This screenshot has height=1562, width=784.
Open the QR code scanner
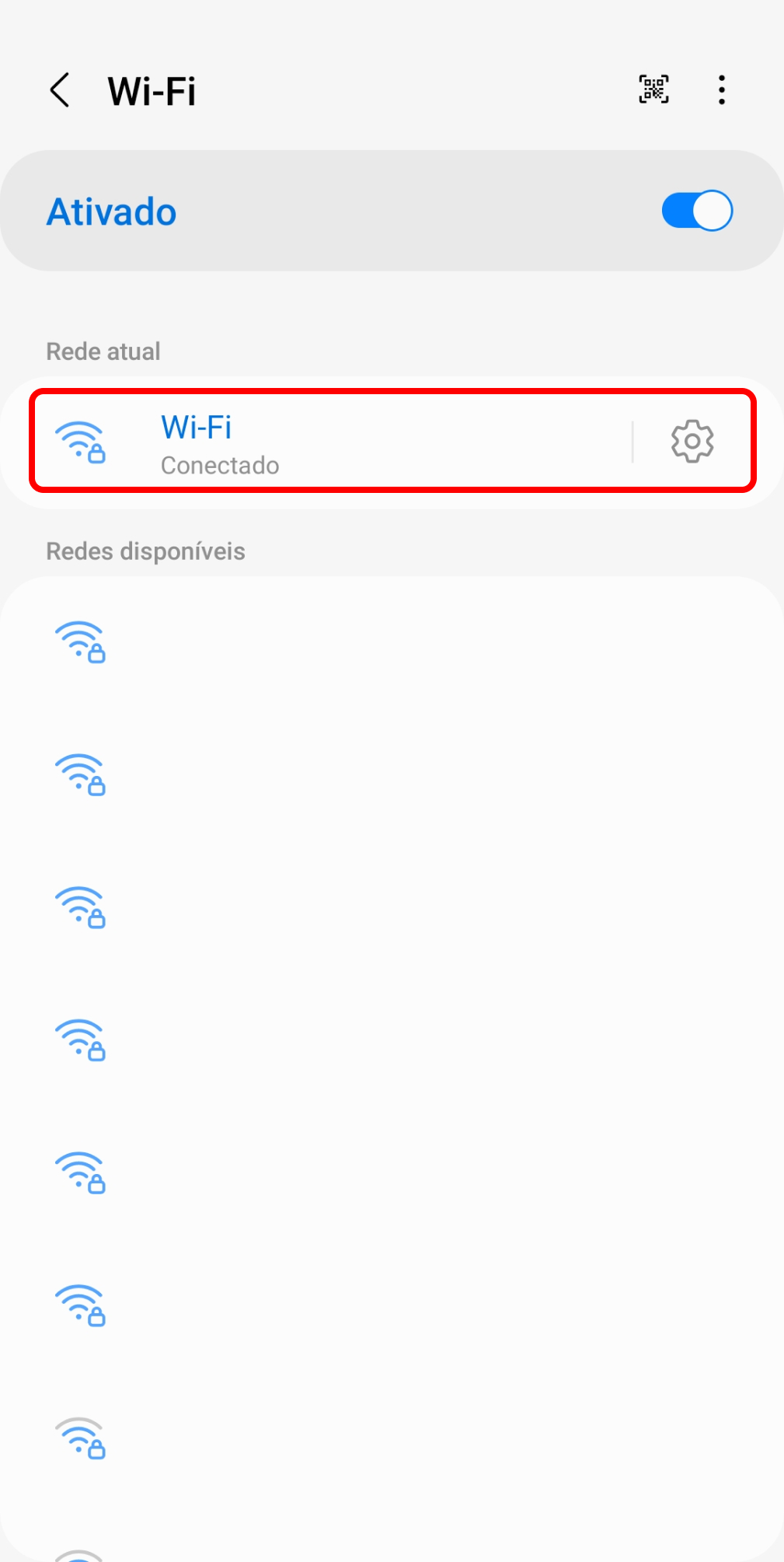[653, 89]
